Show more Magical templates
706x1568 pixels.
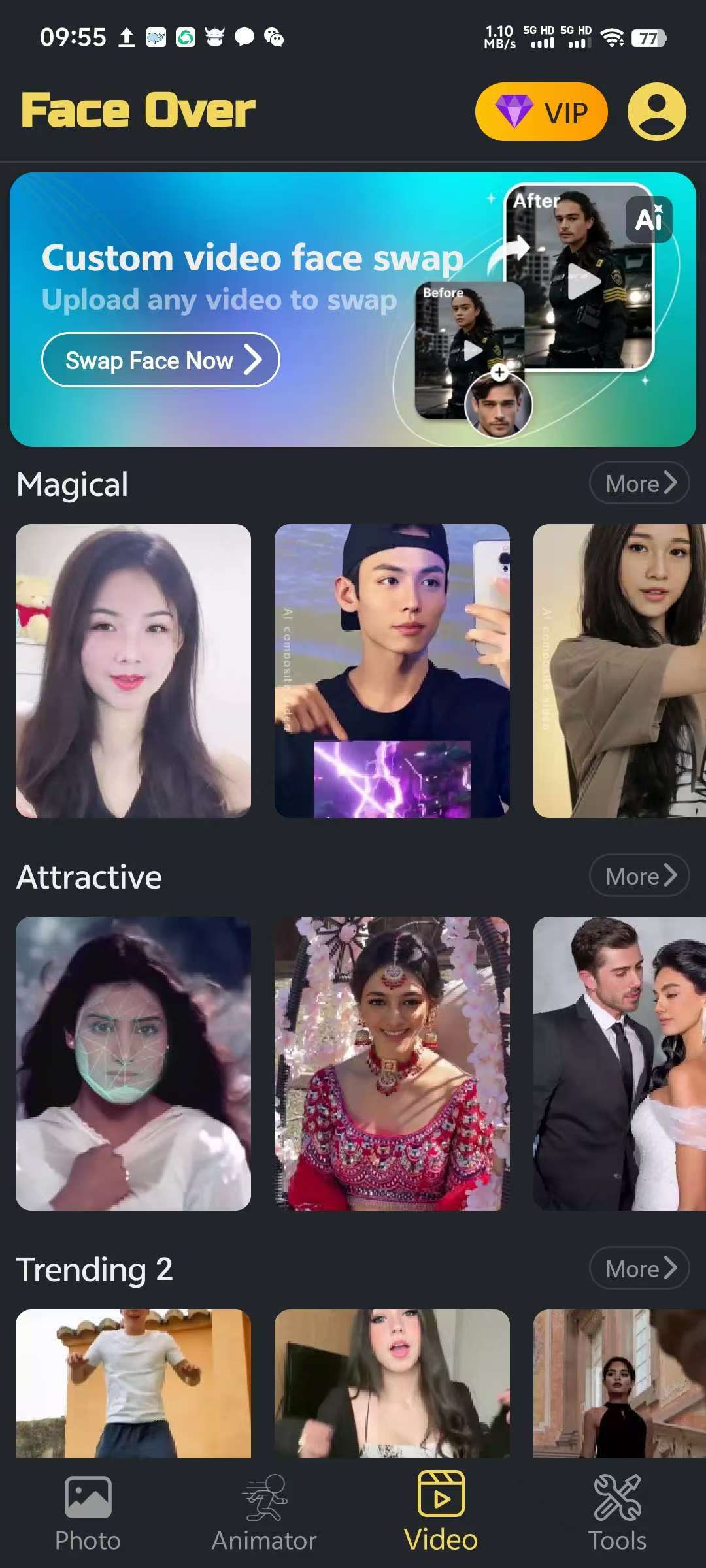point(639,483)
